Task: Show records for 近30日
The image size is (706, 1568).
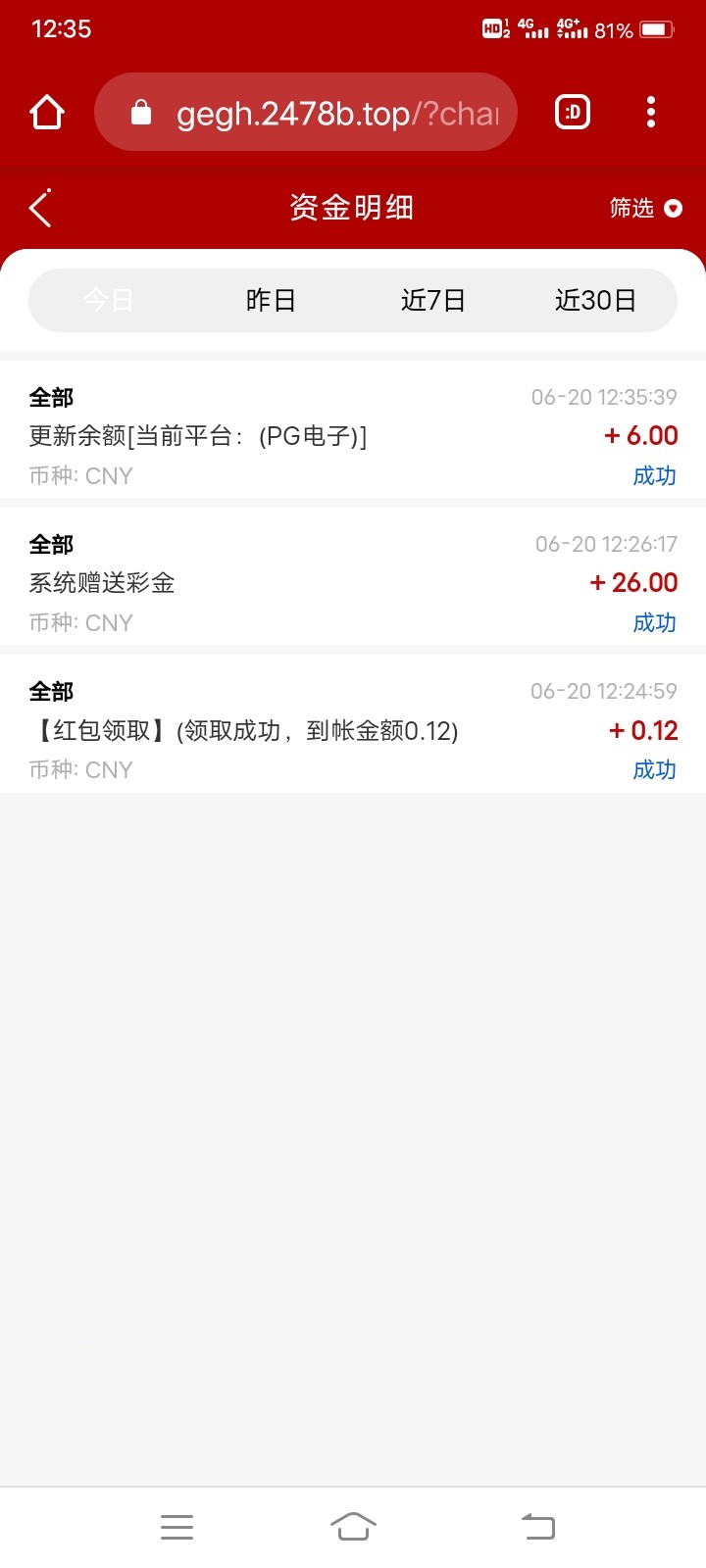Action: 595,300
